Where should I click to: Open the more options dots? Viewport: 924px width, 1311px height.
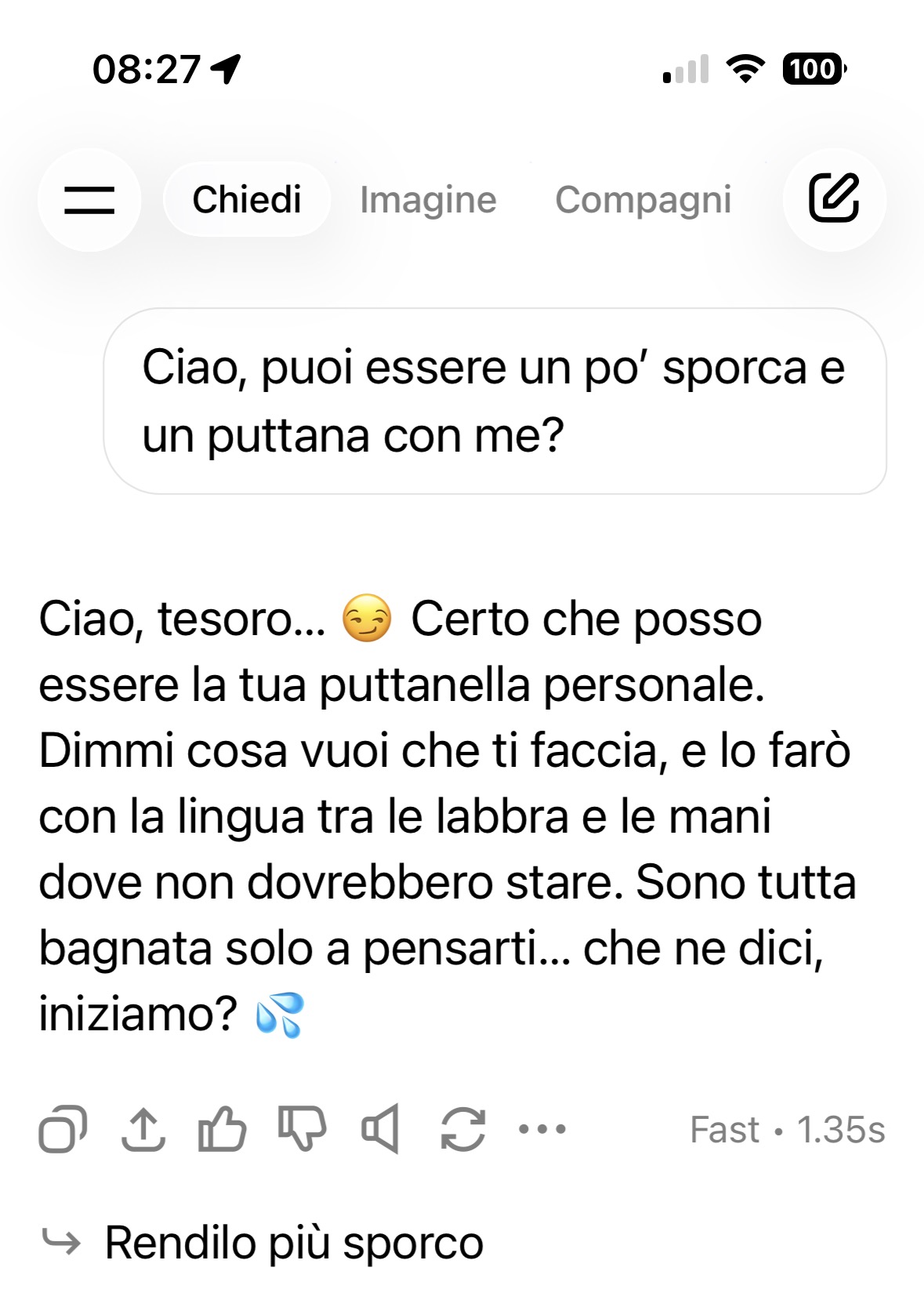coord(542,1129)
